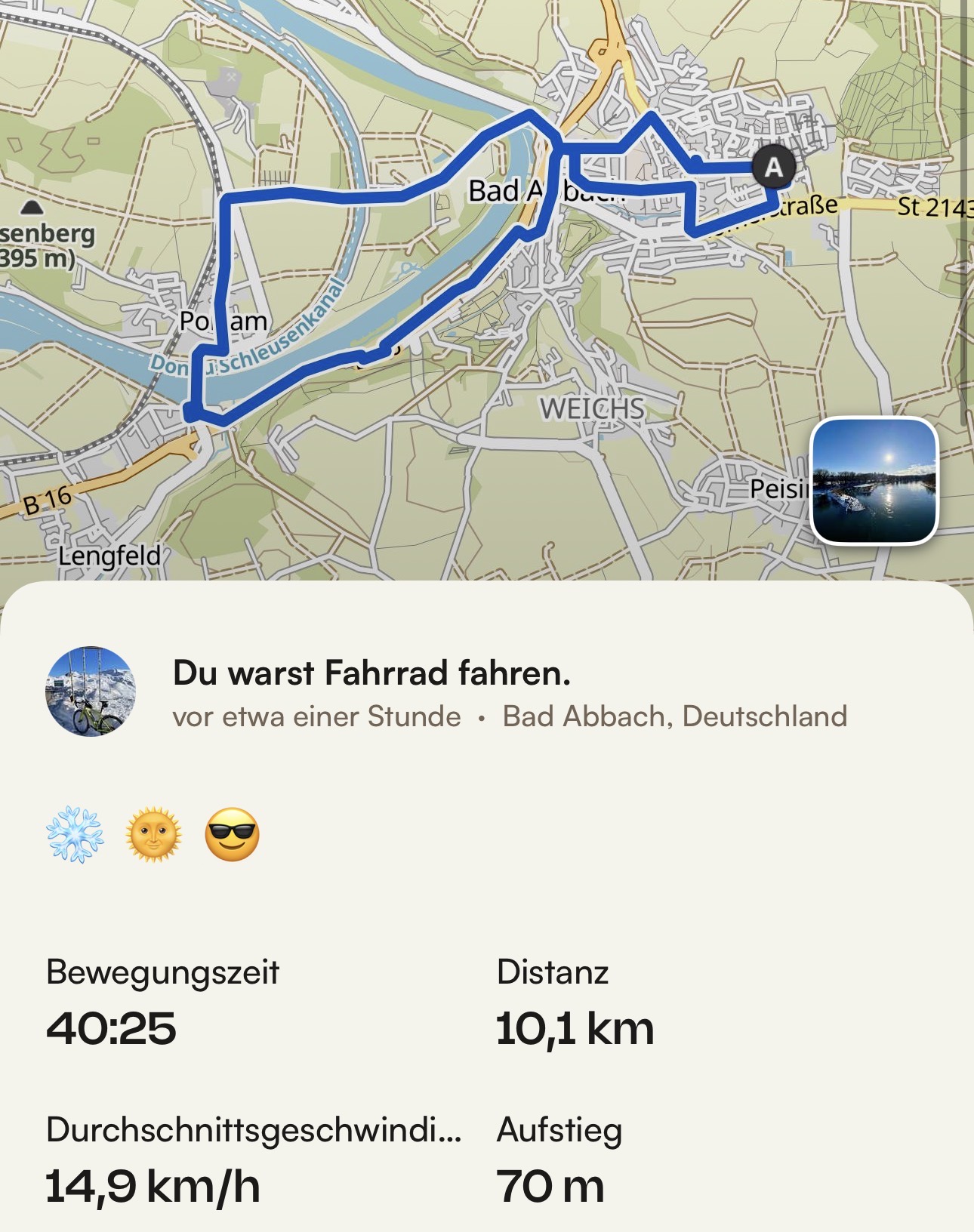Tap the profile picture next to the activity title
The image size is (974, 1232).
(x=91, y=691)
